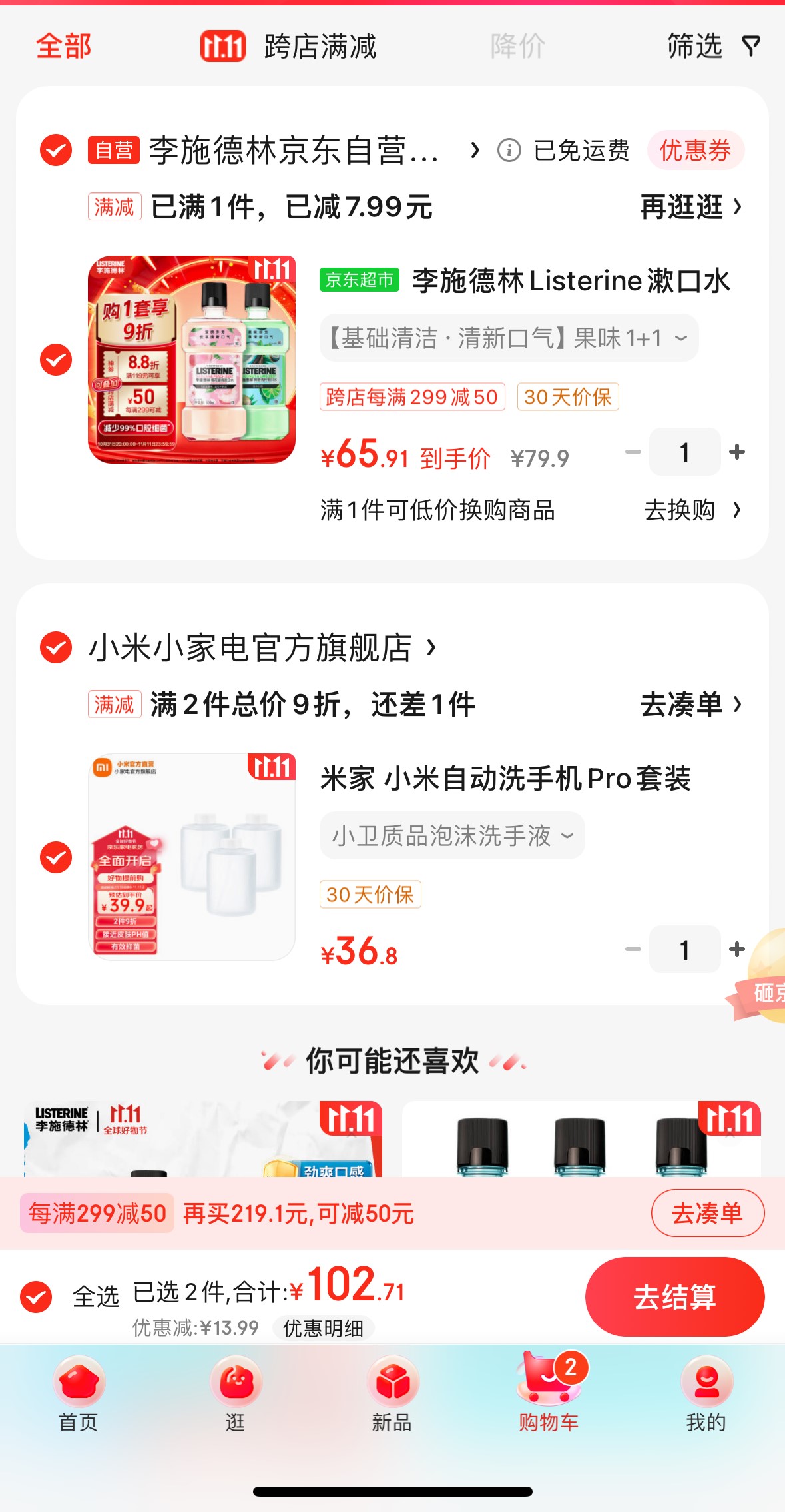Tap 再逛逛 in the Listerine store

click(x=690, y=207)
